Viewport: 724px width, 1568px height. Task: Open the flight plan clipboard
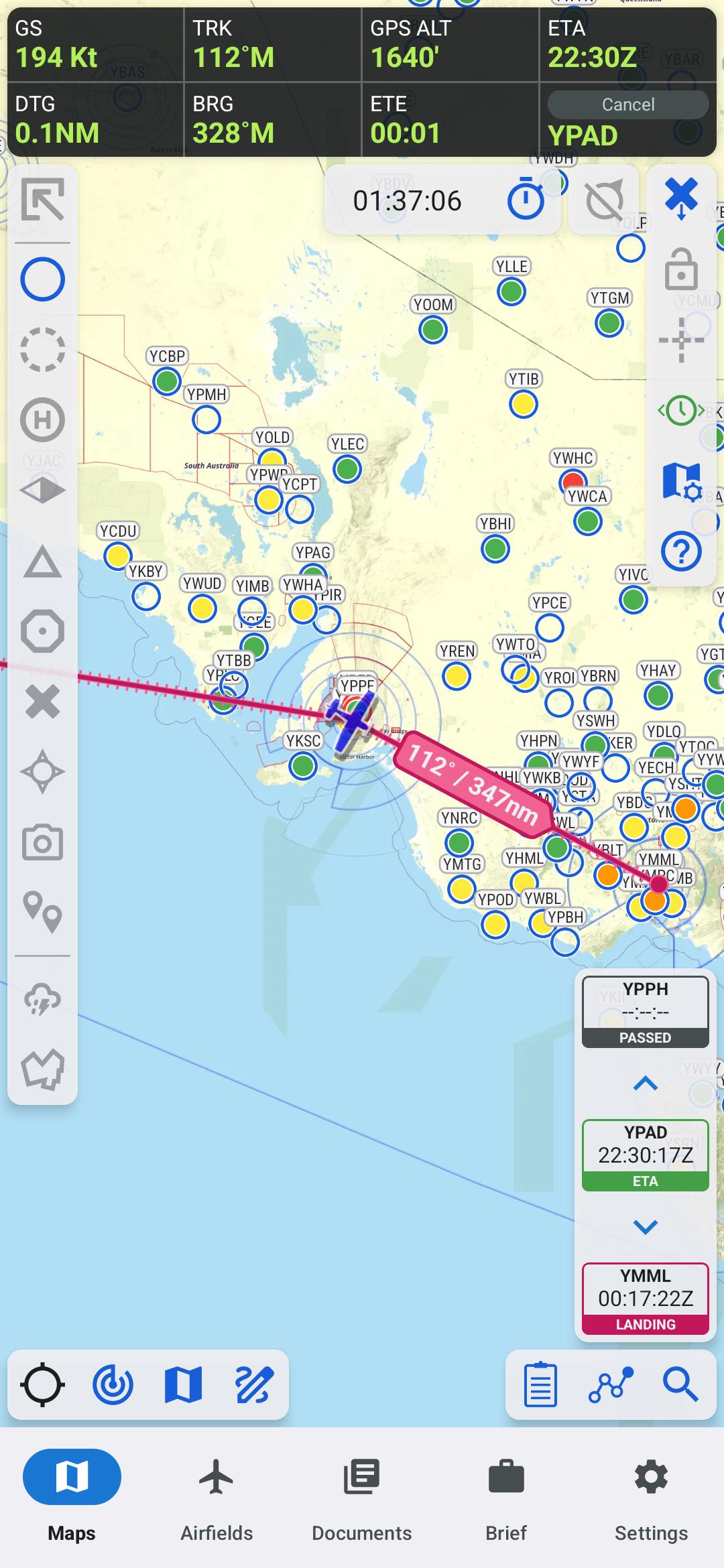click(x=540, y=1384)
